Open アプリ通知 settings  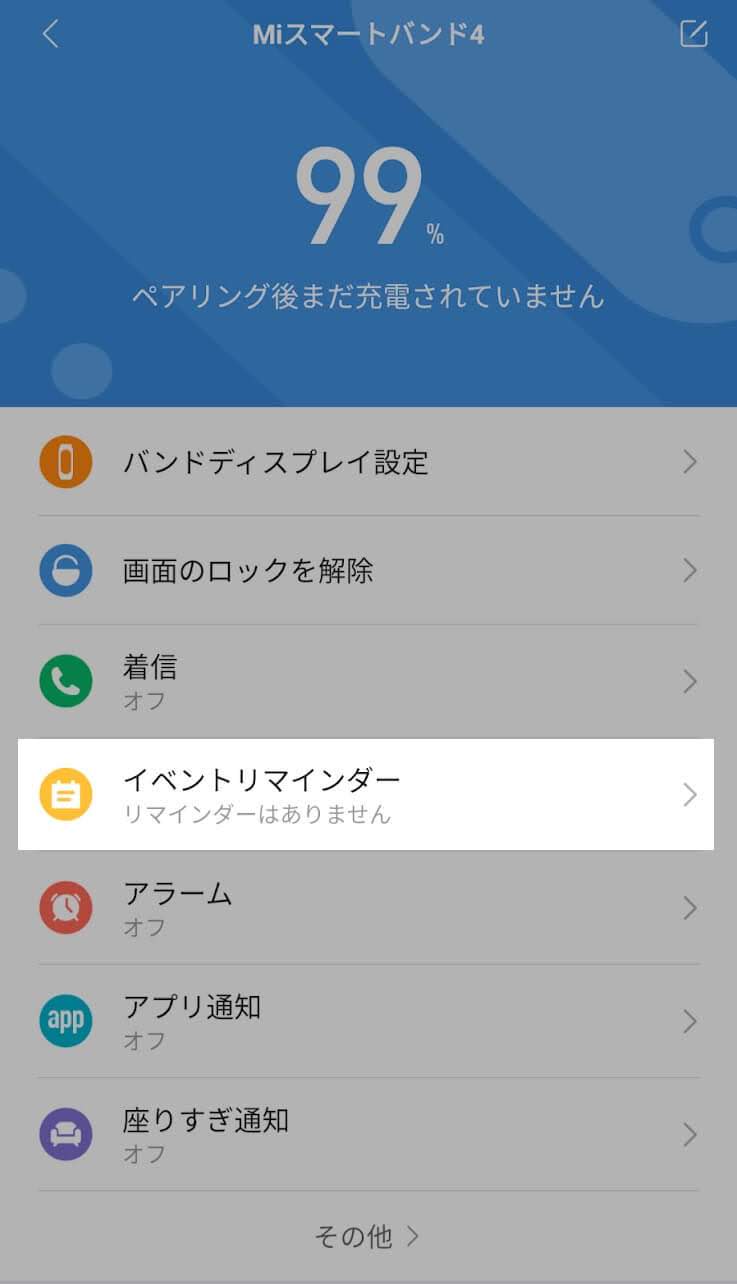point(368,1021)
